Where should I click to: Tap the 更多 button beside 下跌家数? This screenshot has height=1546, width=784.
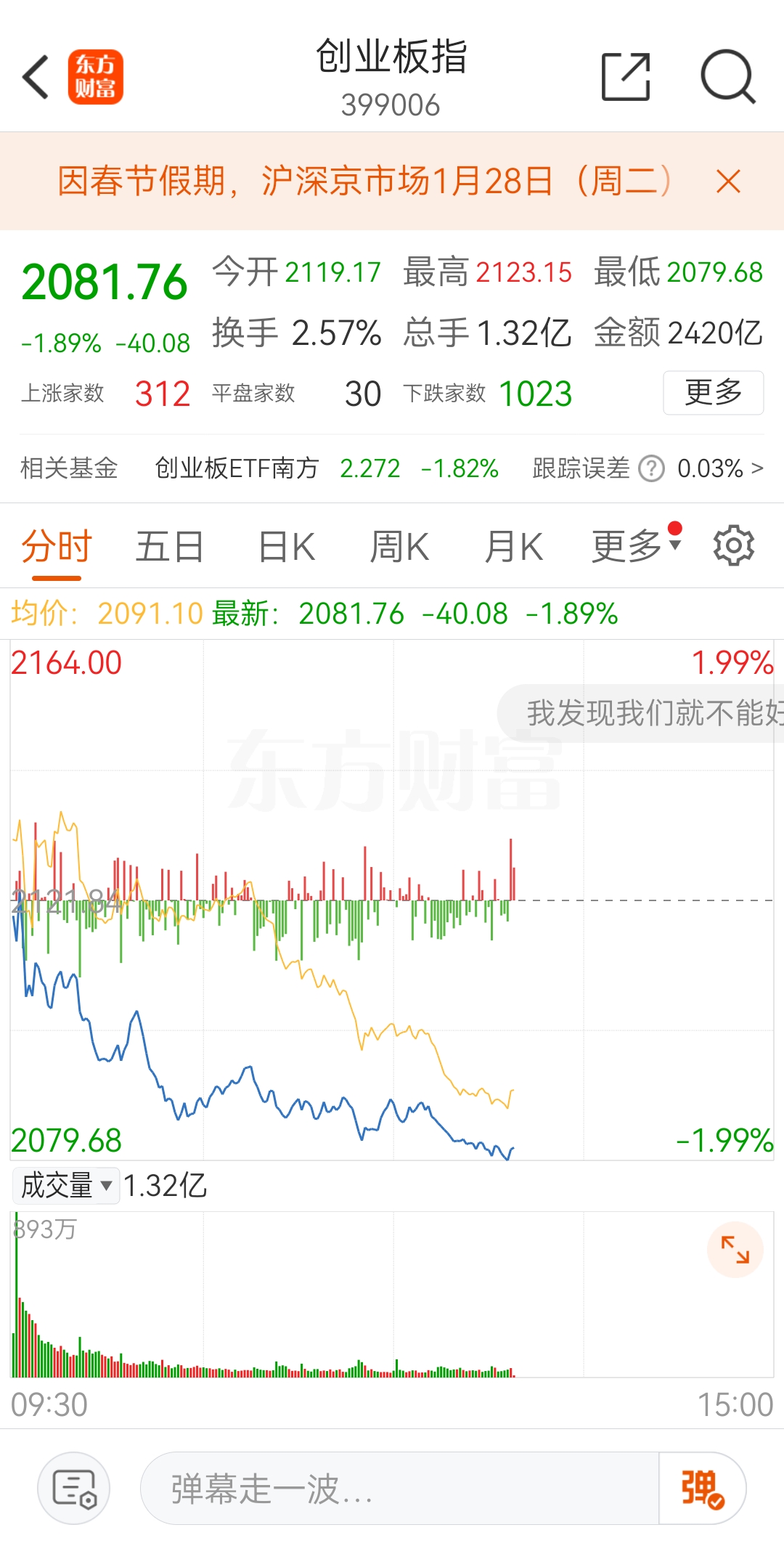713,393
